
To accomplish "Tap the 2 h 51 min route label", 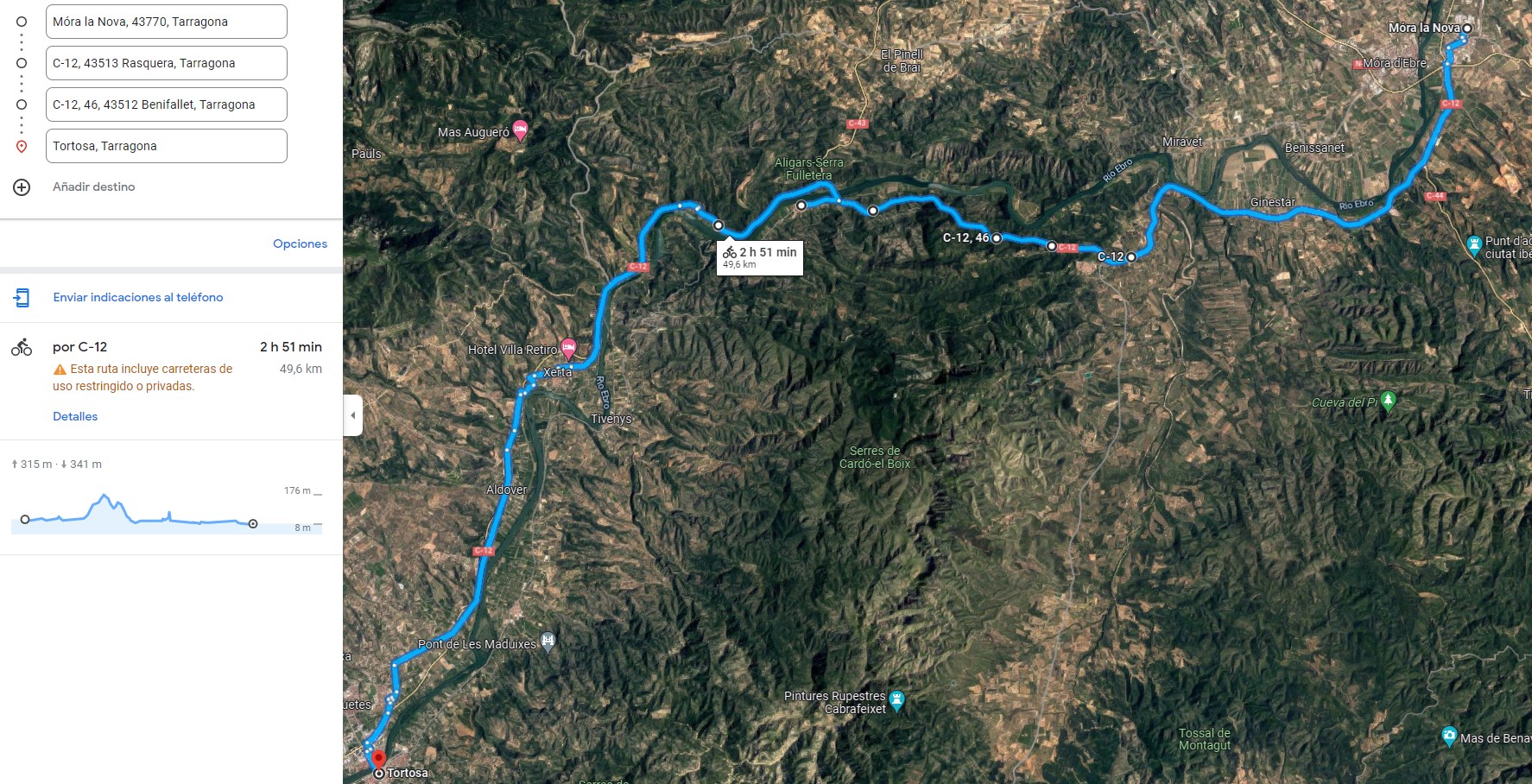I will (760, 256).
